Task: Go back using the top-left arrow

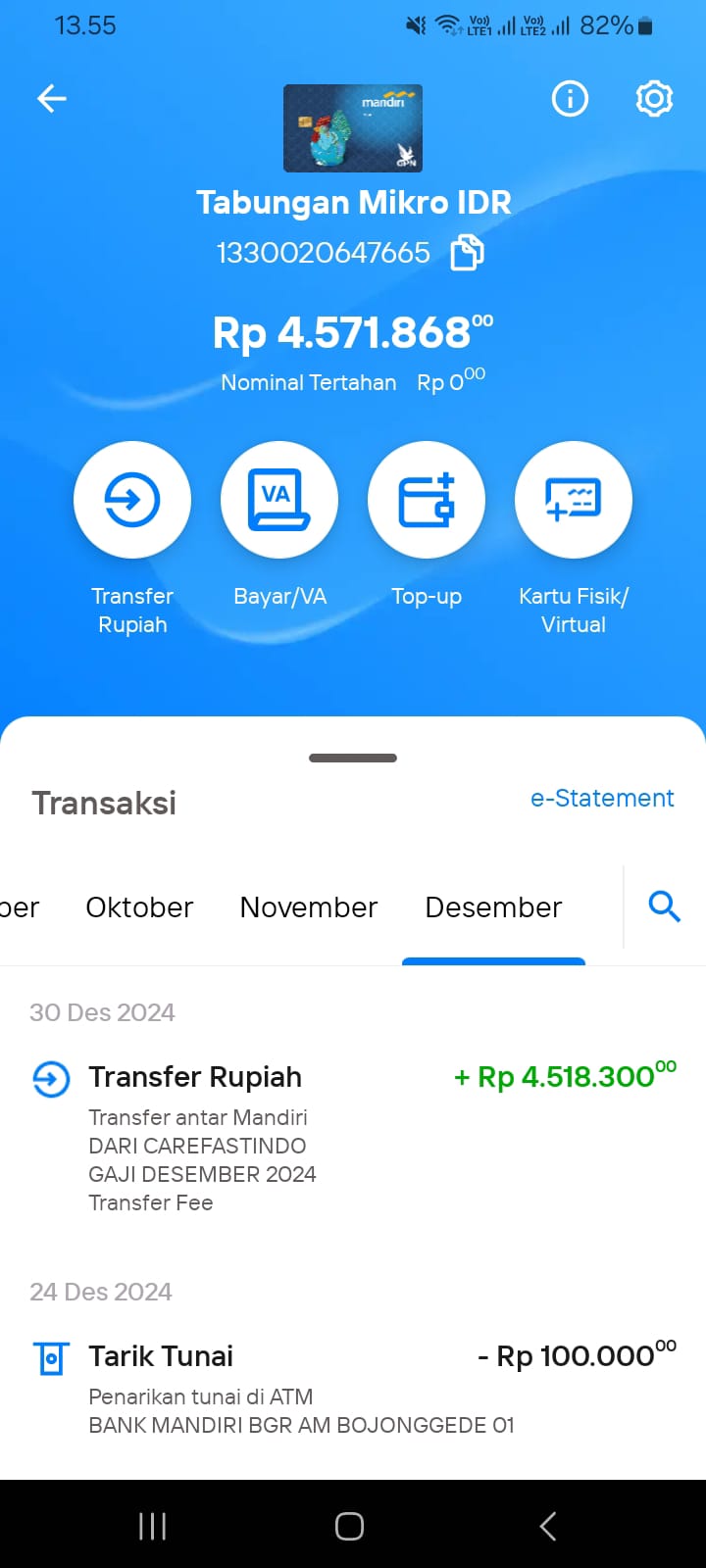Action: pyautogui.click(x=52, y=98)
